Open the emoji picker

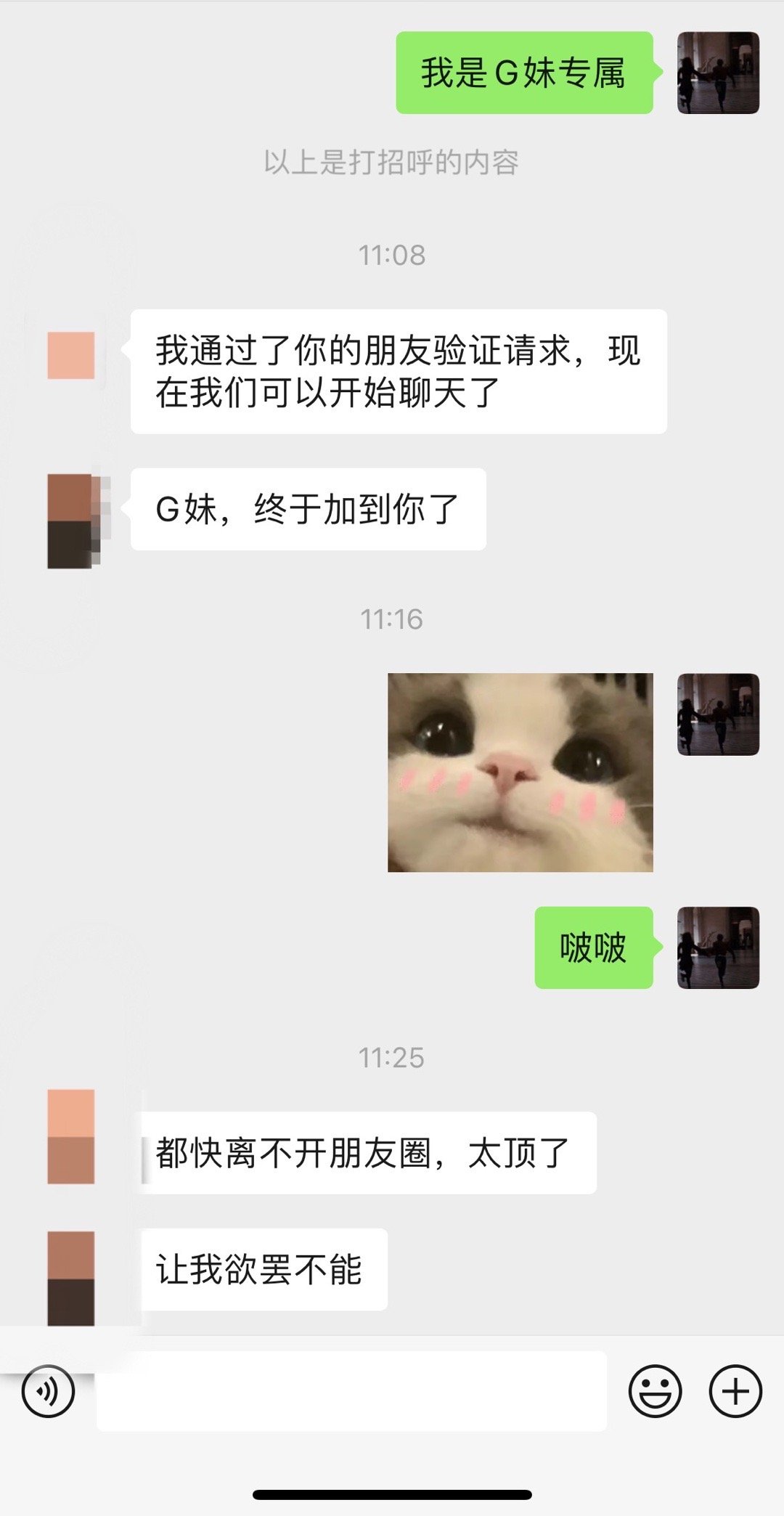tap(655, 1391)
